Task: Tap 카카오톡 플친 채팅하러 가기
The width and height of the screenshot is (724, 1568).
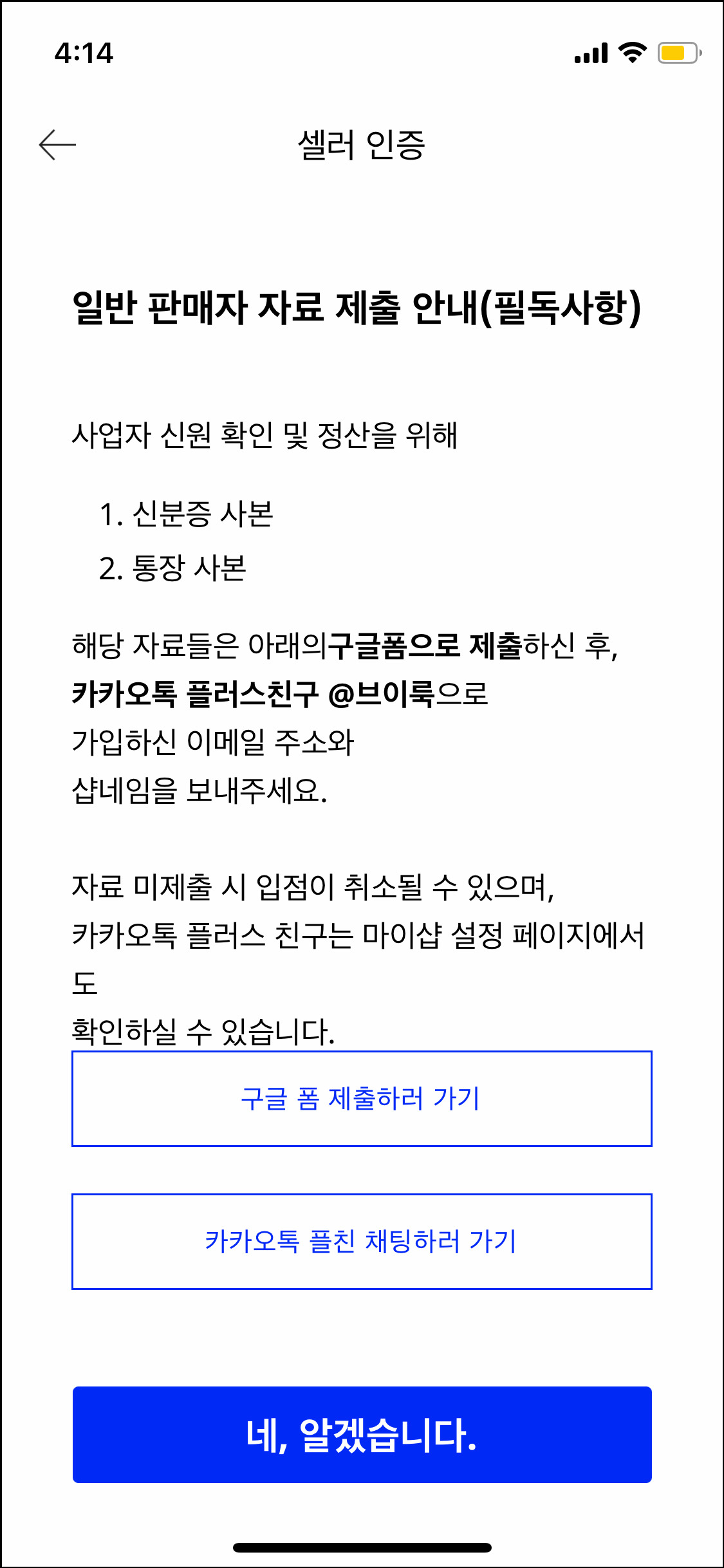Action: (362, 1242)
